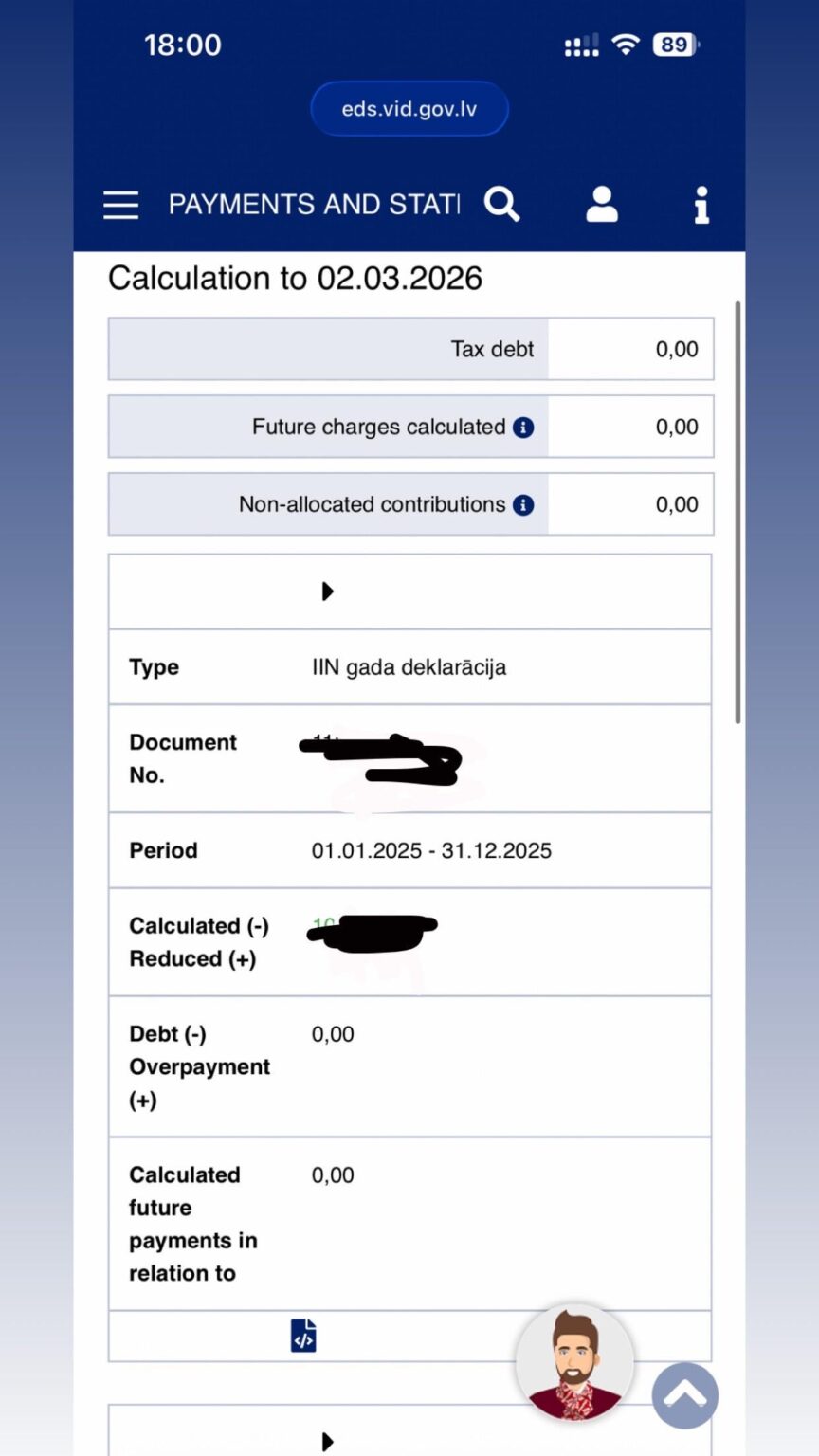Screen dimensions: 819x1456
Task: Open the user profile icon
Action: coord(602,204)
